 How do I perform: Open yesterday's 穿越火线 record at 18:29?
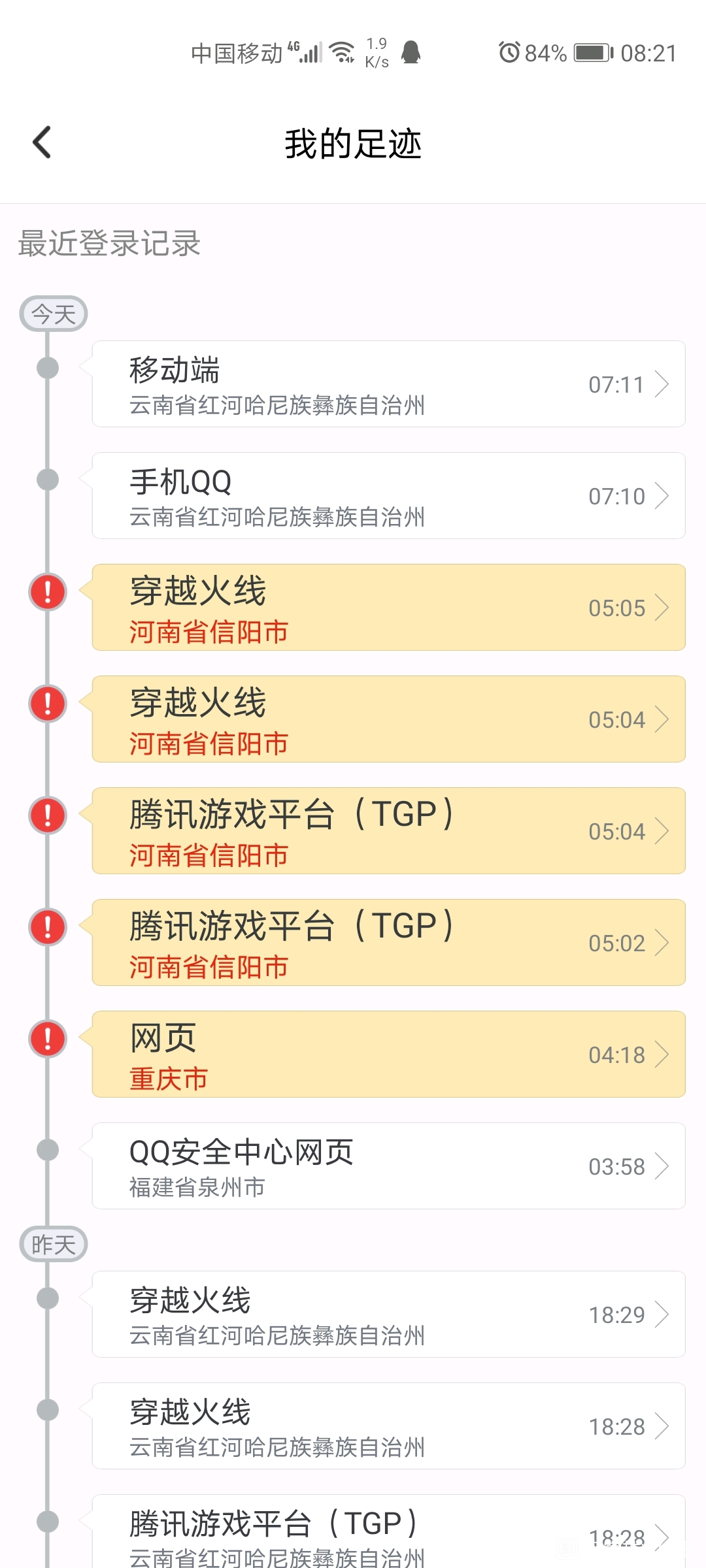tap(388, 1315)
